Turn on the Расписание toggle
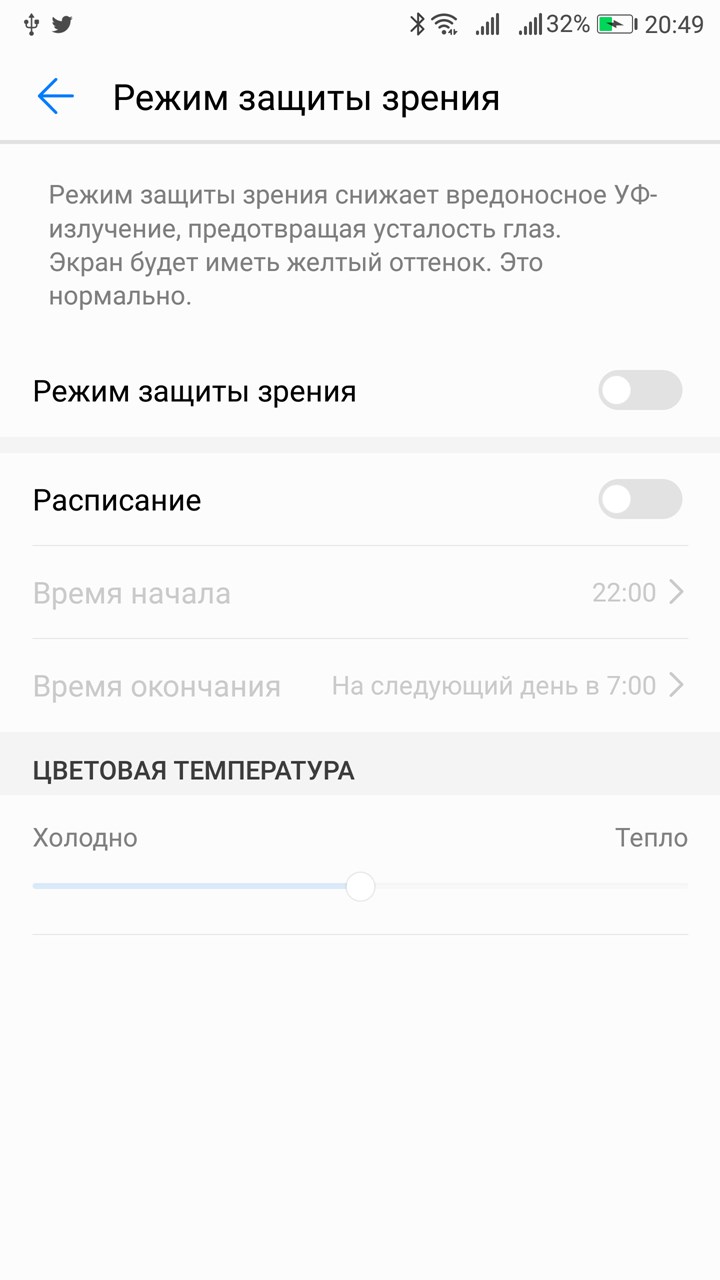 [x=640, y=499]
